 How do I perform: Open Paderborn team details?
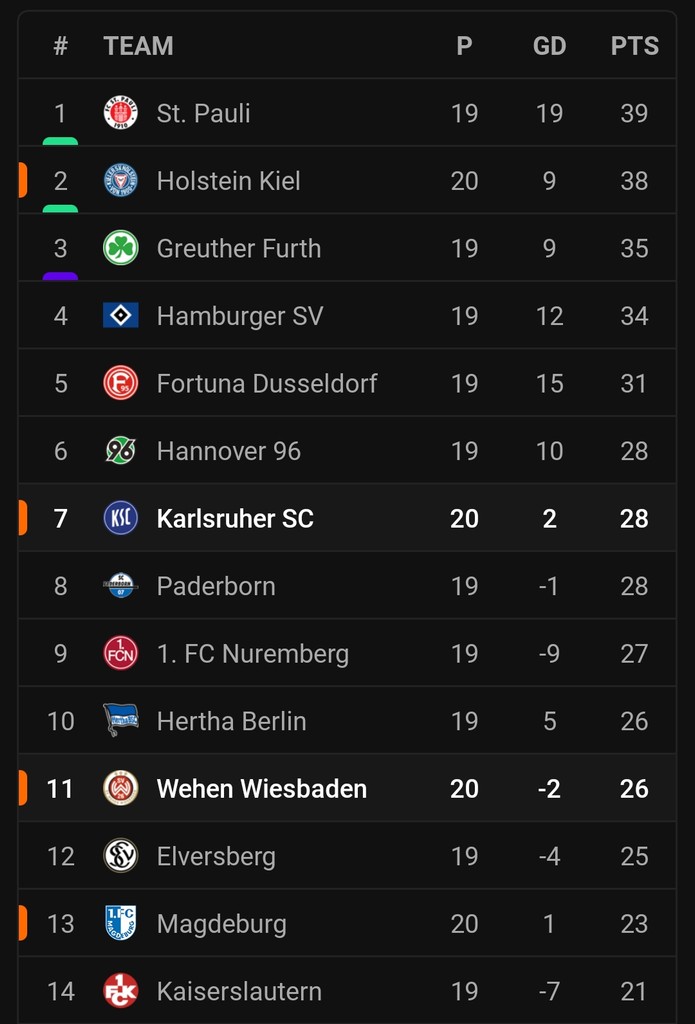point(215,586)
